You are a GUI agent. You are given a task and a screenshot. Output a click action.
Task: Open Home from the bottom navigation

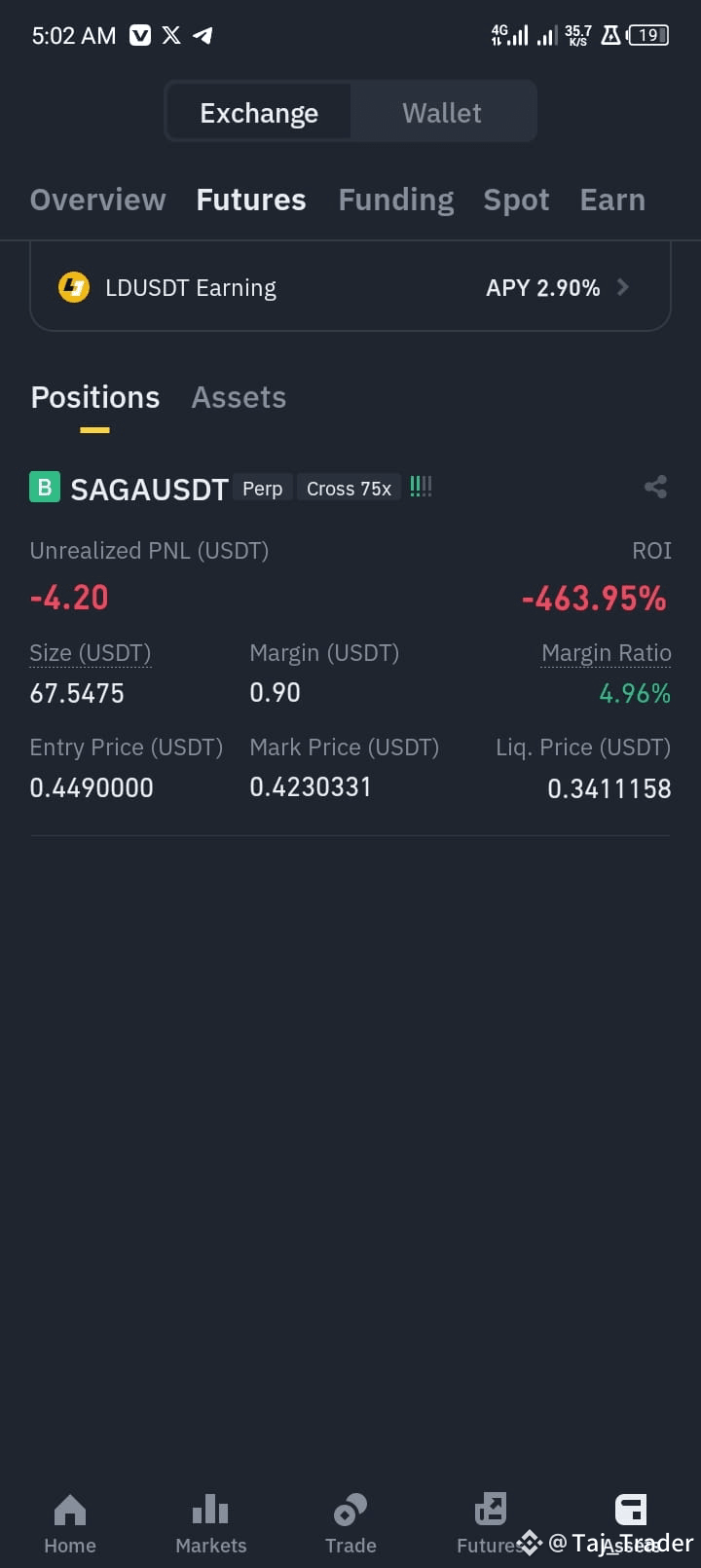[x=69, y=1518]
